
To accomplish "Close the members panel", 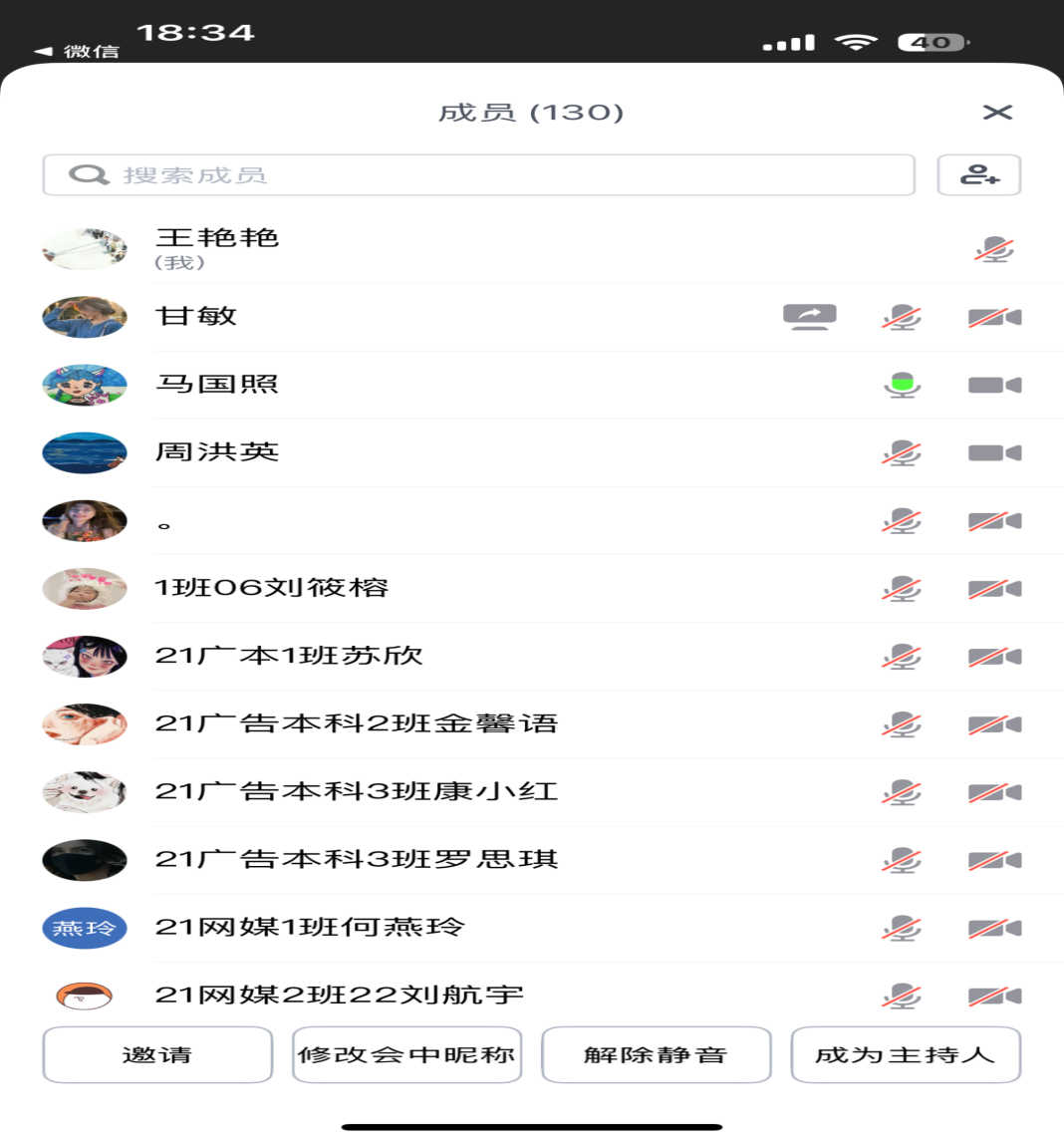I will pyautogui.click(x=997, y=113).
